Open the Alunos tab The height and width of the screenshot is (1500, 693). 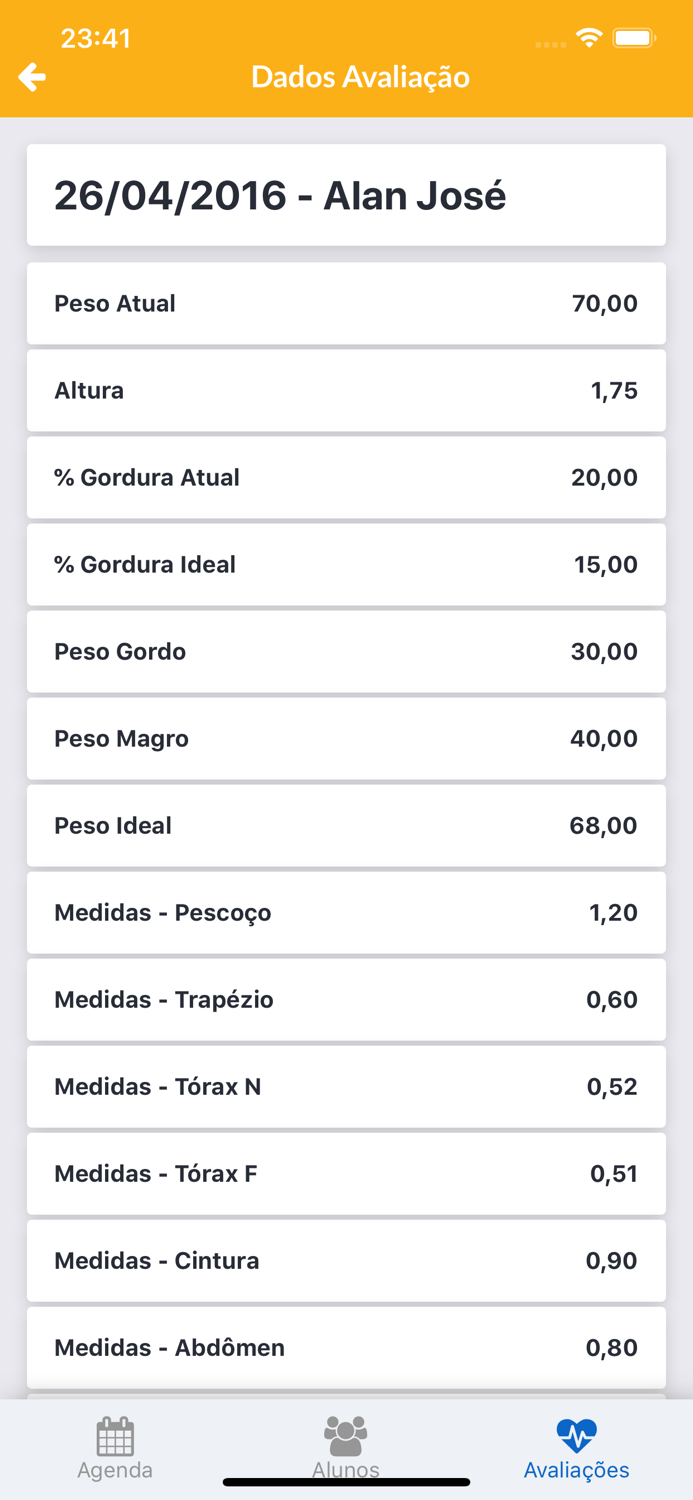tap(346, 1447)
